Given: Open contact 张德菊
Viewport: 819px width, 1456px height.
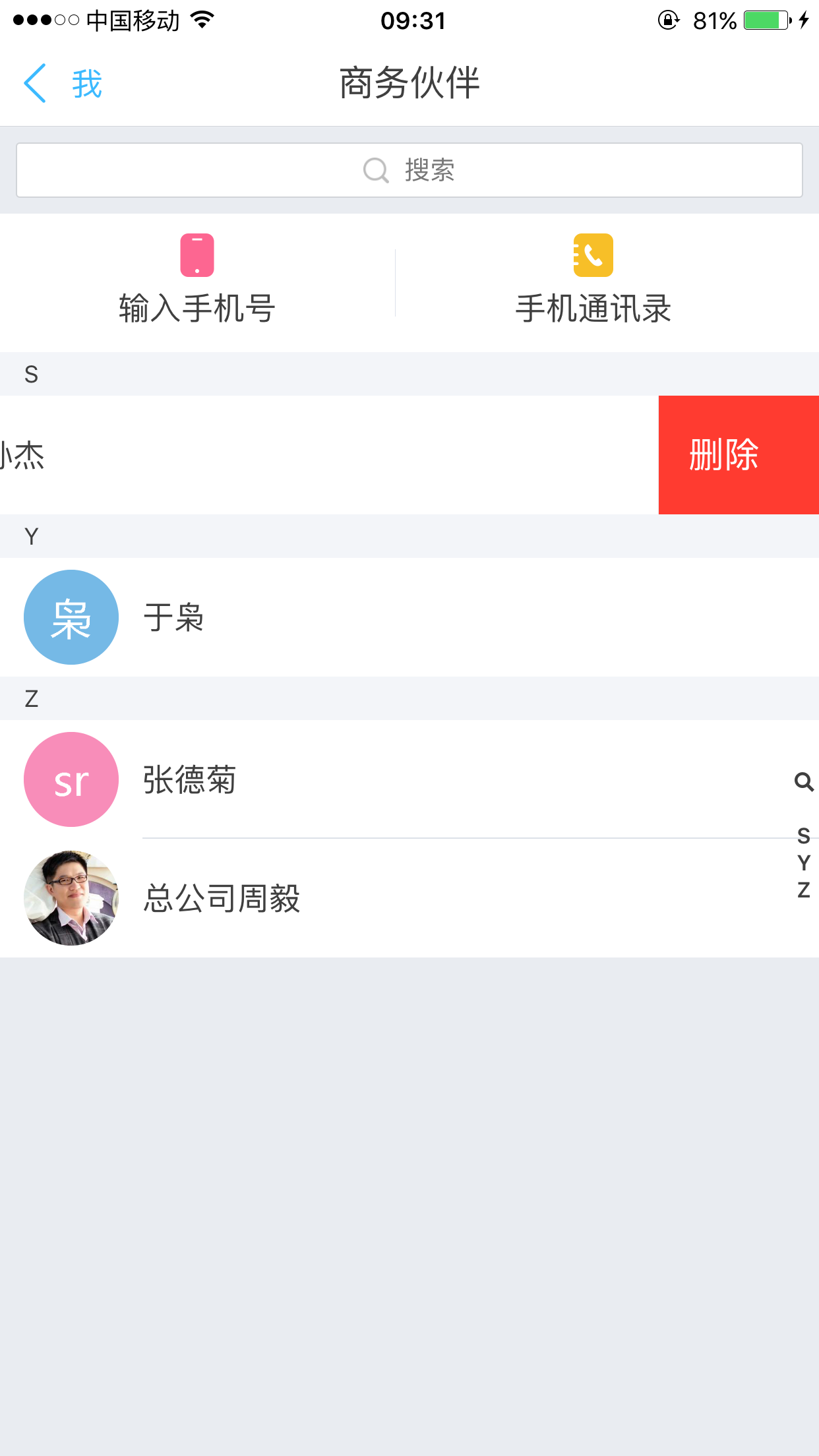Looking at the screenshot, I should (x=409, y=779).
